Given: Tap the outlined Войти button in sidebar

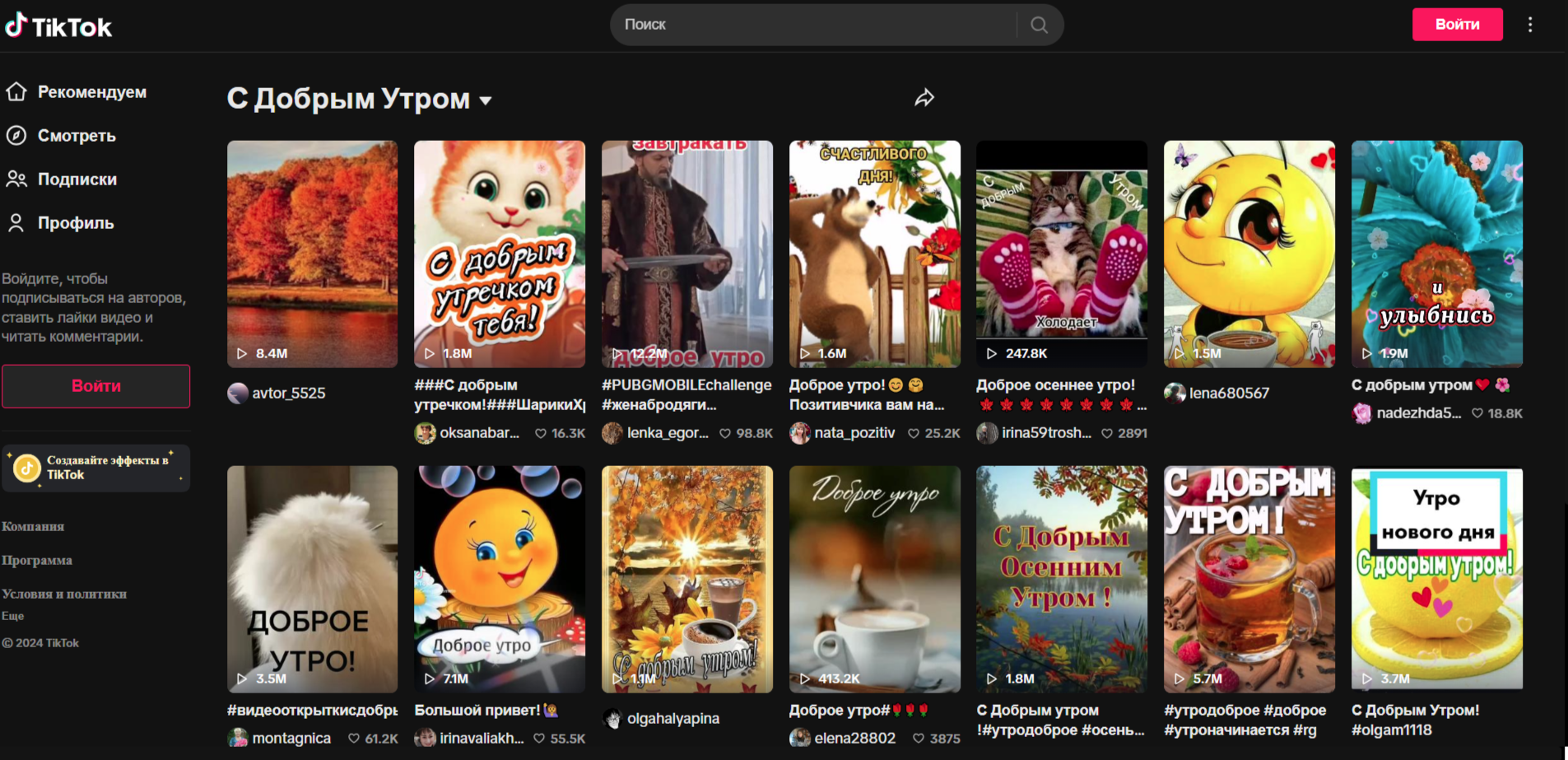Looking at the screenshot, I should [x=95, y=386].
